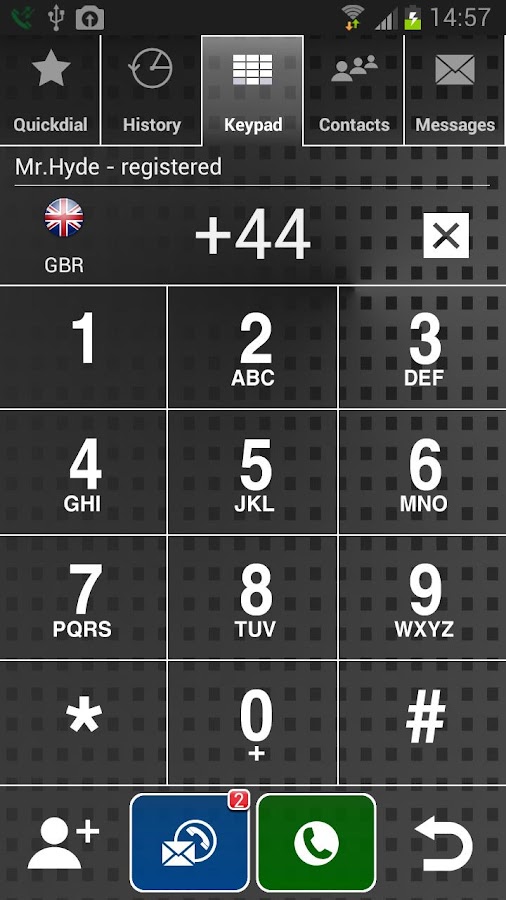Tap the hash key
Screen dimensions: 506x900
coord(423,723)
